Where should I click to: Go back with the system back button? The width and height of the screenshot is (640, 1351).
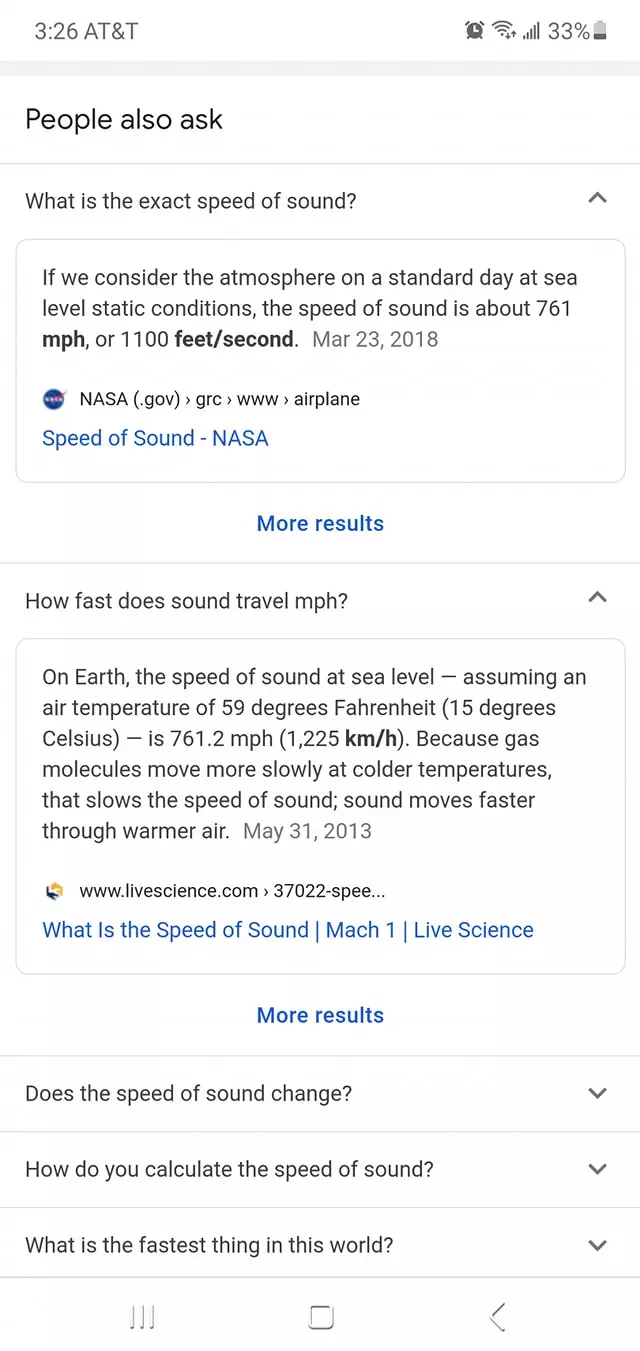[x=498, y=1317]
